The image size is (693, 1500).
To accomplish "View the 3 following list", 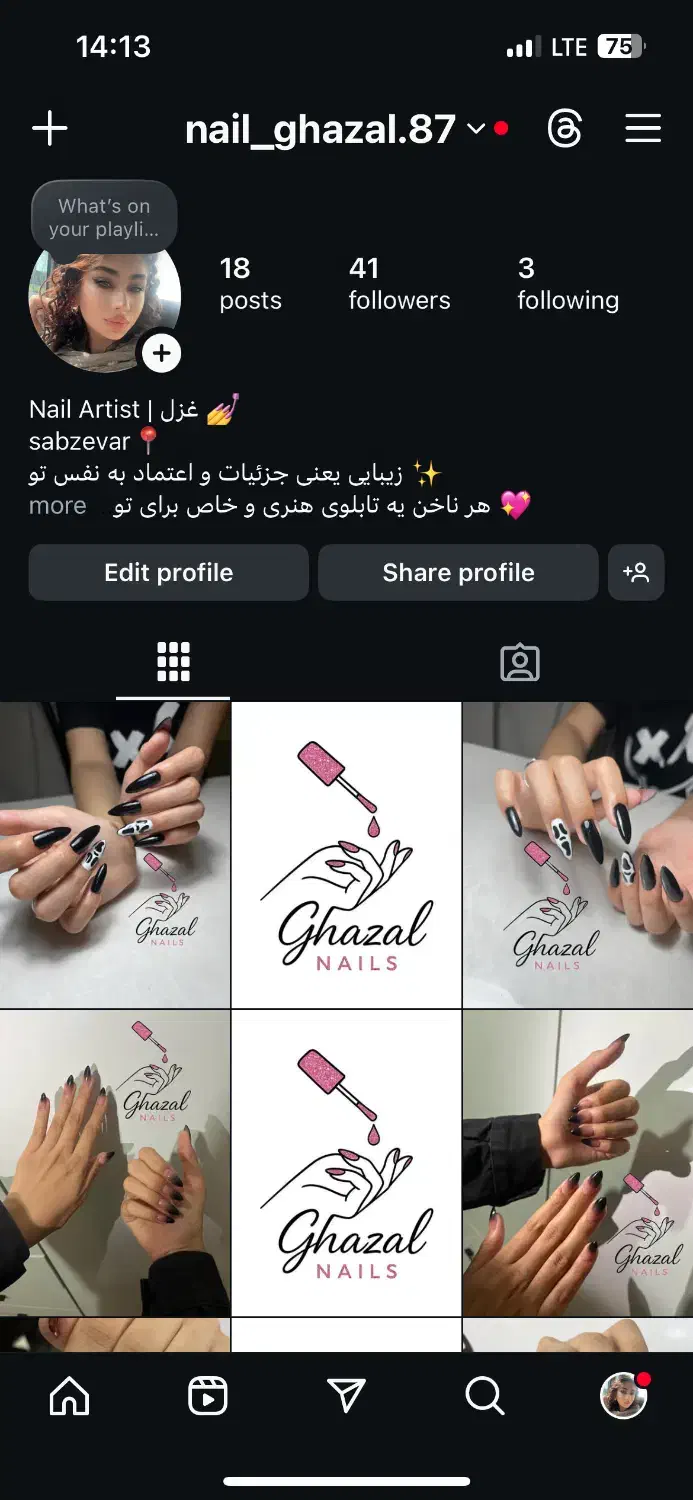I will (x=567, y=283).
